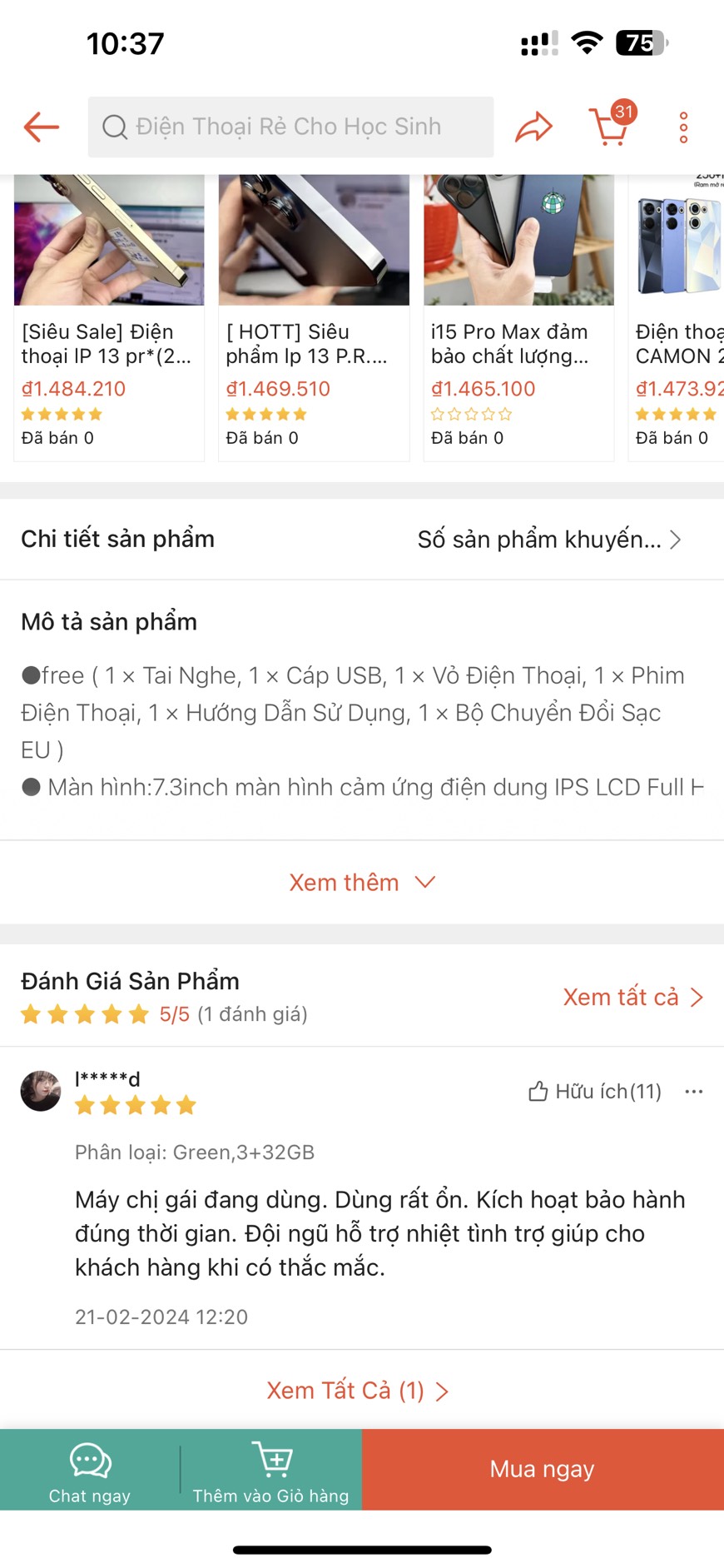Switch to Chi tiết sản phẩm section
724x1568 pixels.
pyautogui.click(x=117, y=539)
